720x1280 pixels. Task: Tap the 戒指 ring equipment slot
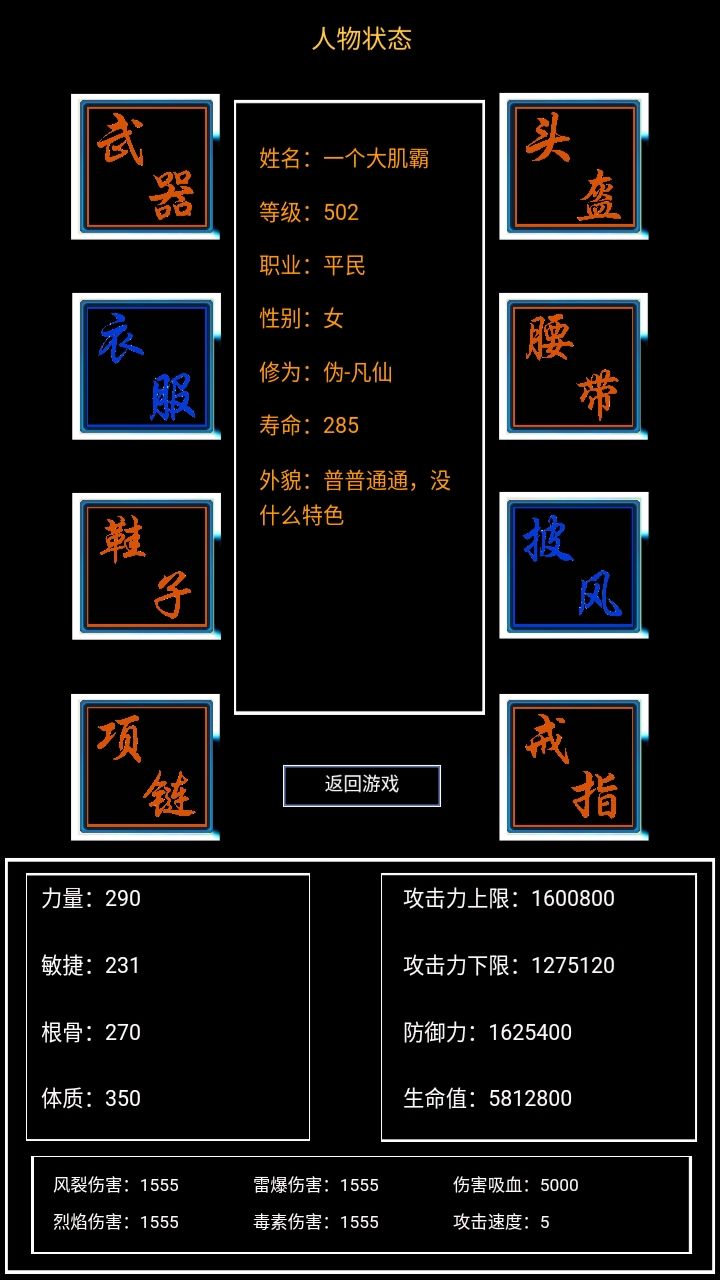tap(574, 767)
